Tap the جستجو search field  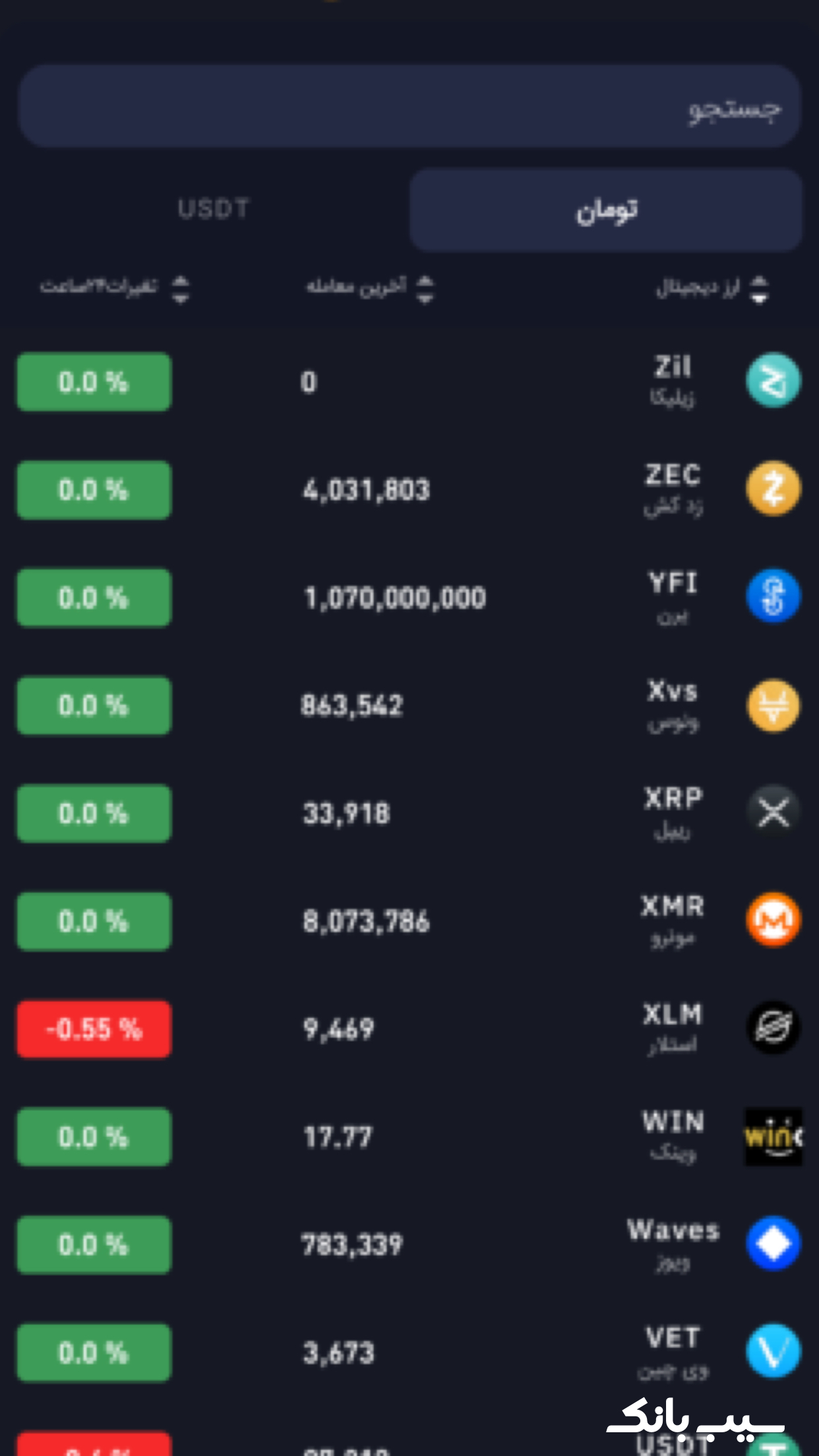point(409,107)
